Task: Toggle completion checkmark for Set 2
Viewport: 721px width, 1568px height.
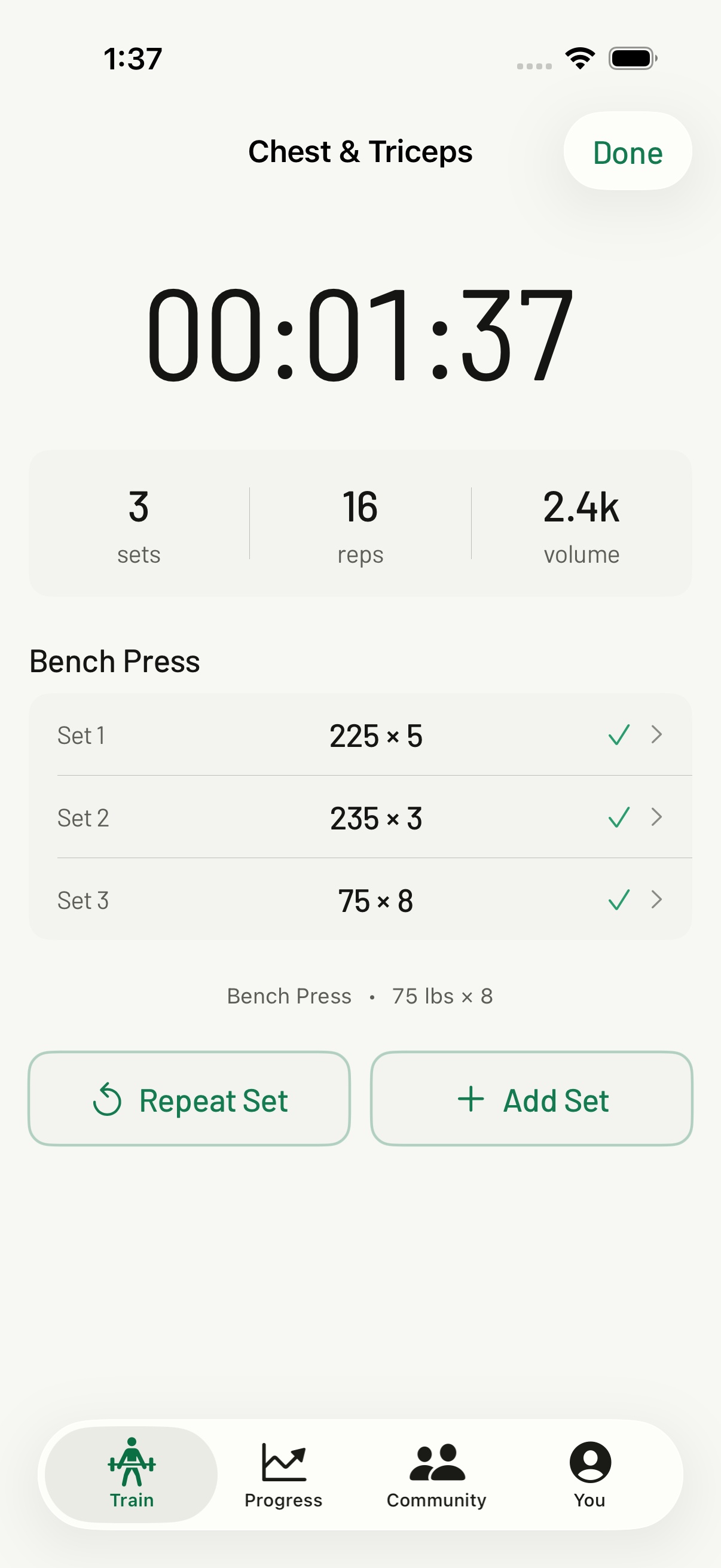Action: click(618, 817)
